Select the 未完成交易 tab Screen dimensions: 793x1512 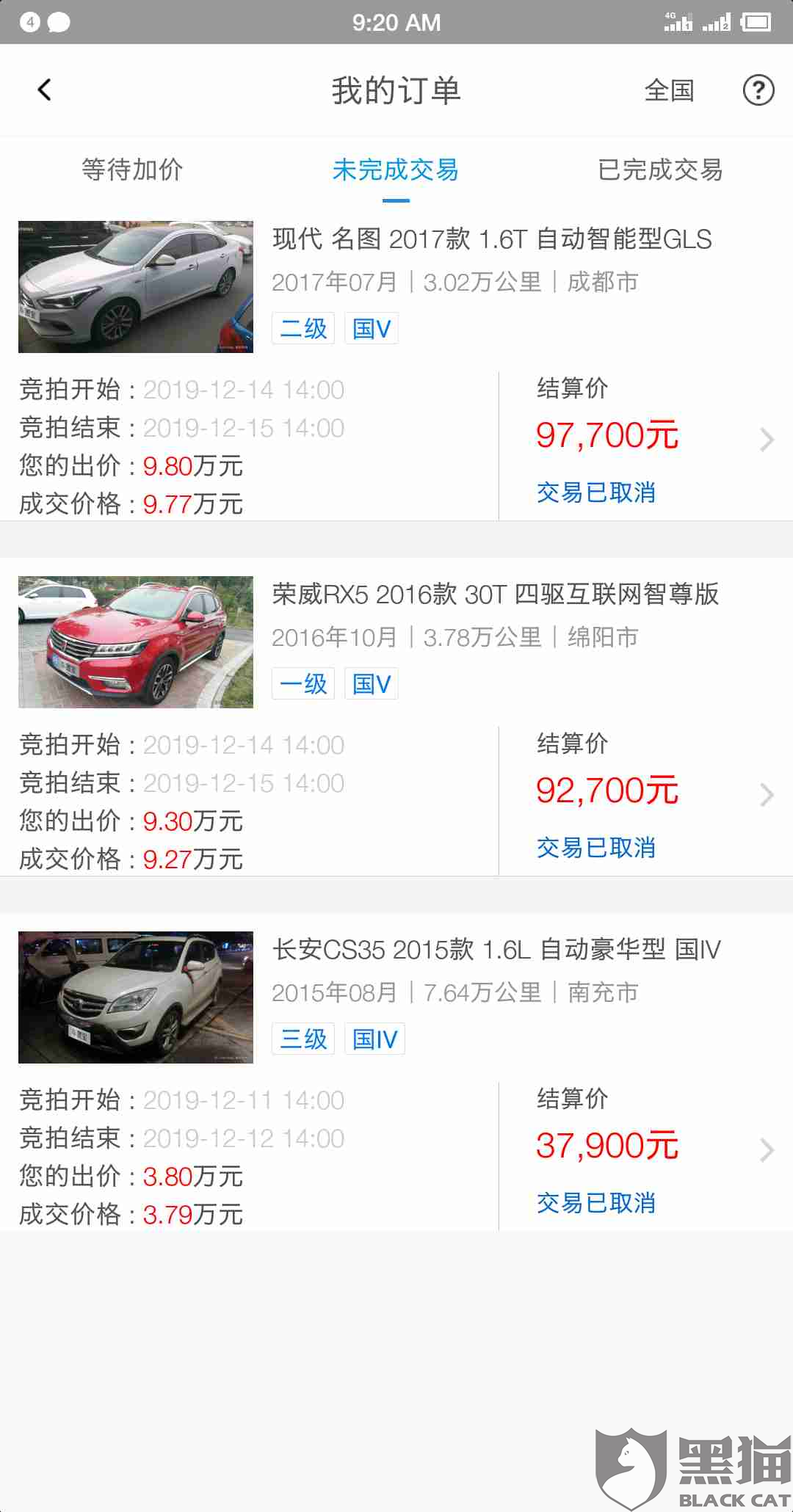tap(396, 170)
